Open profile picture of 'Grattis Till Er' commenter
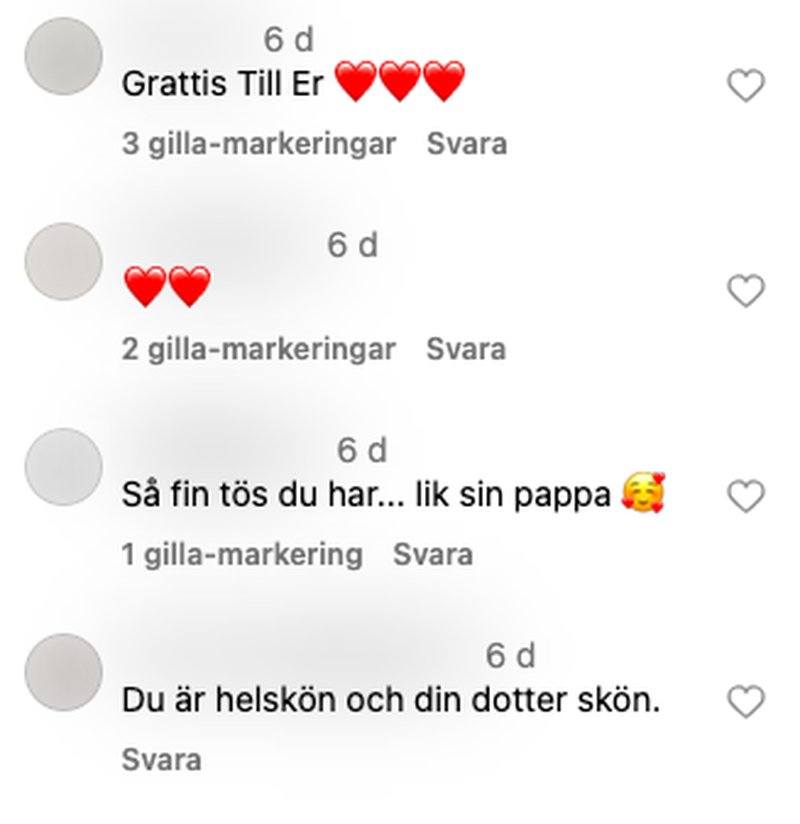 click(x=63, y=57)
